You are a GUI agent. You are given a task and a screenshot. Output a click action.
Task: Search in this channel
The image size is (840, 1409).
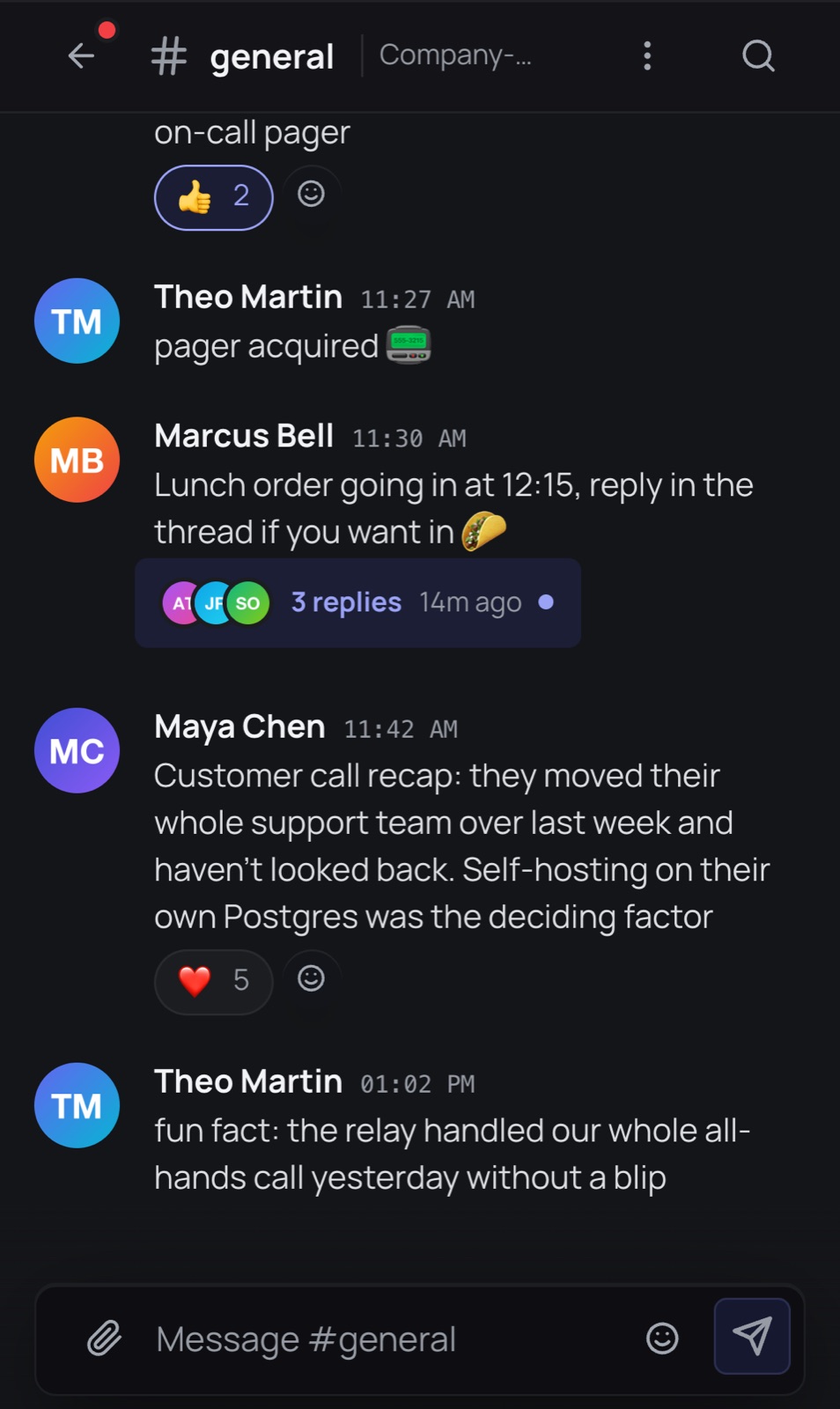click(758, 56)
